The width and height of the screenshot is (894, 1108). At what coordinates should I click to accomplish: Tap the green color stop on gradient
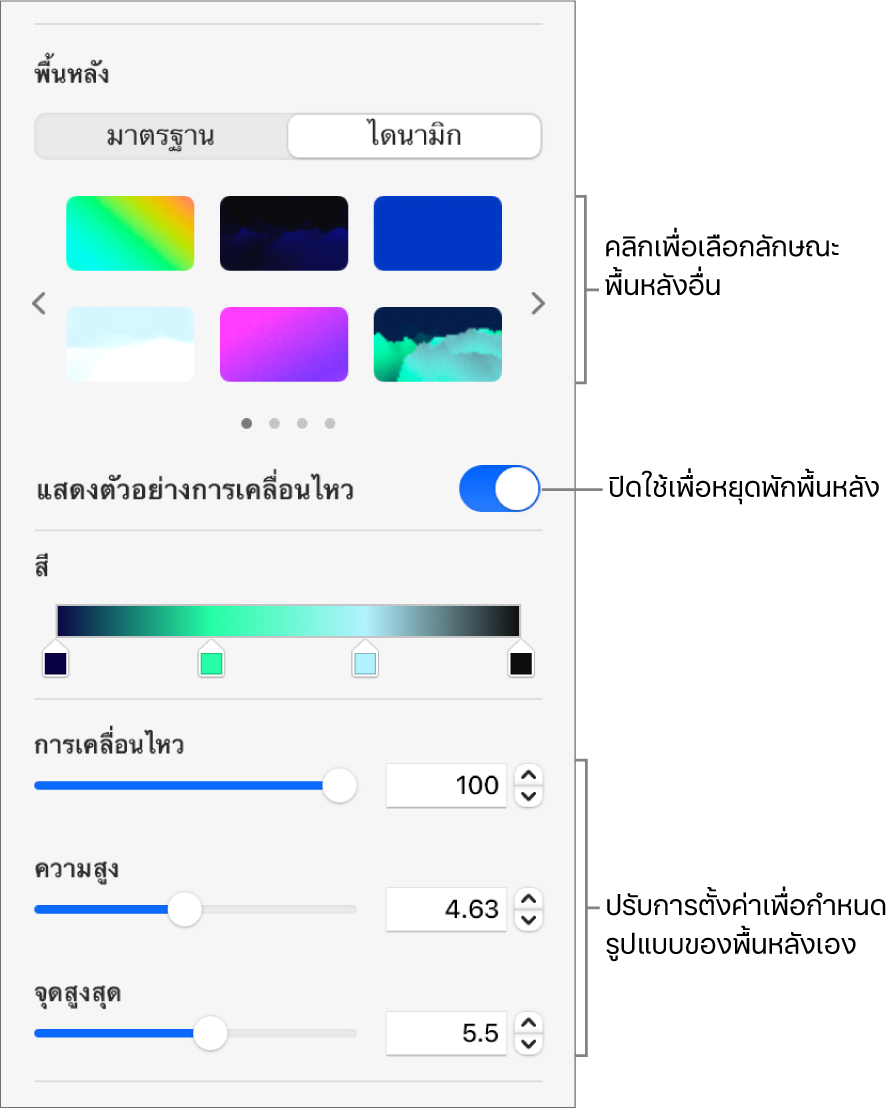point(210,662)
